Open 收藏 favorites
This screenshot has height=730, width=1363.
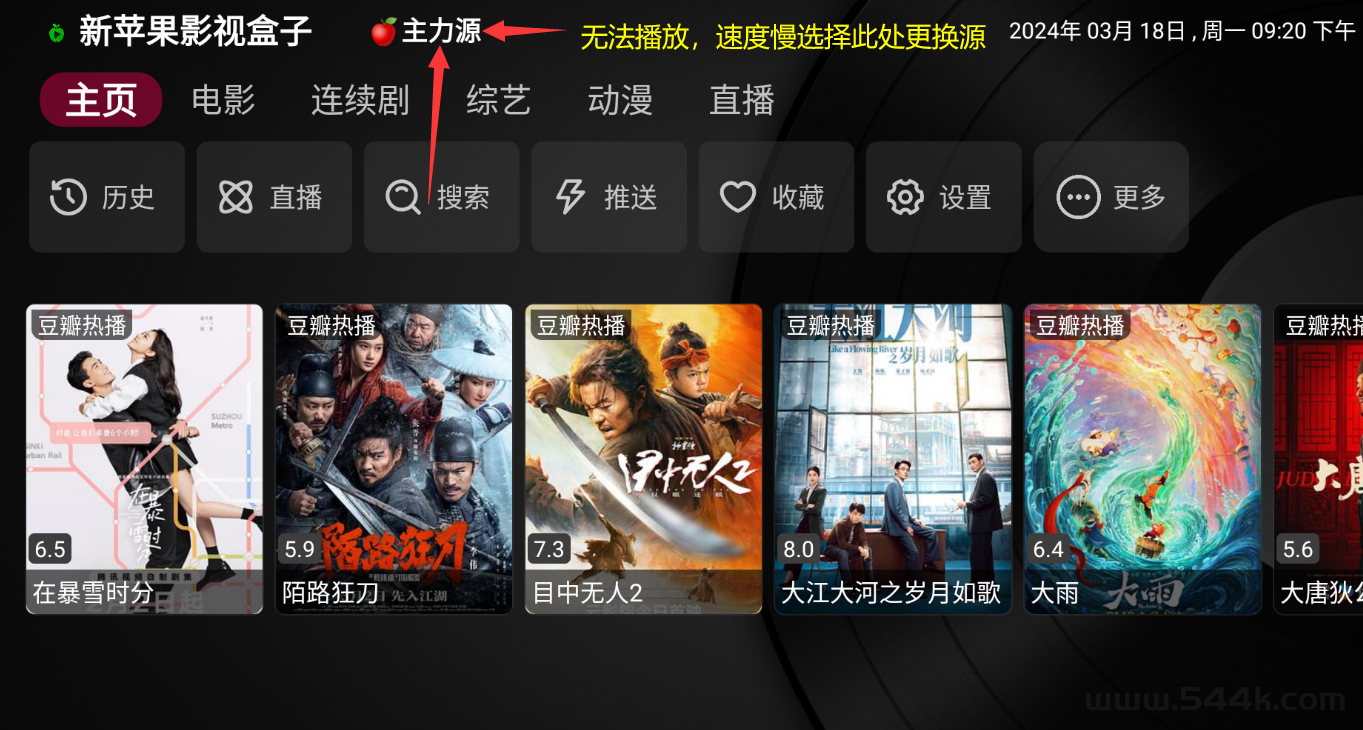click(x=776, y=197)
